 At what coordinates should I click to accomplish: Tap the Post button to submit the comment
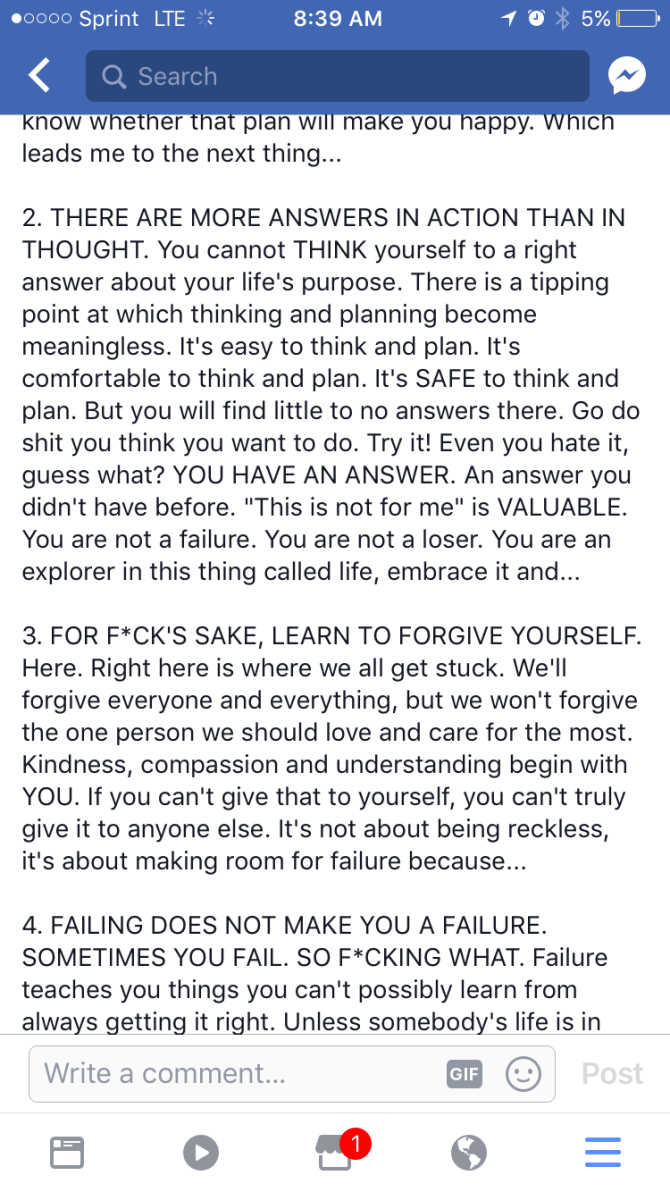(x=612, y=1073)
